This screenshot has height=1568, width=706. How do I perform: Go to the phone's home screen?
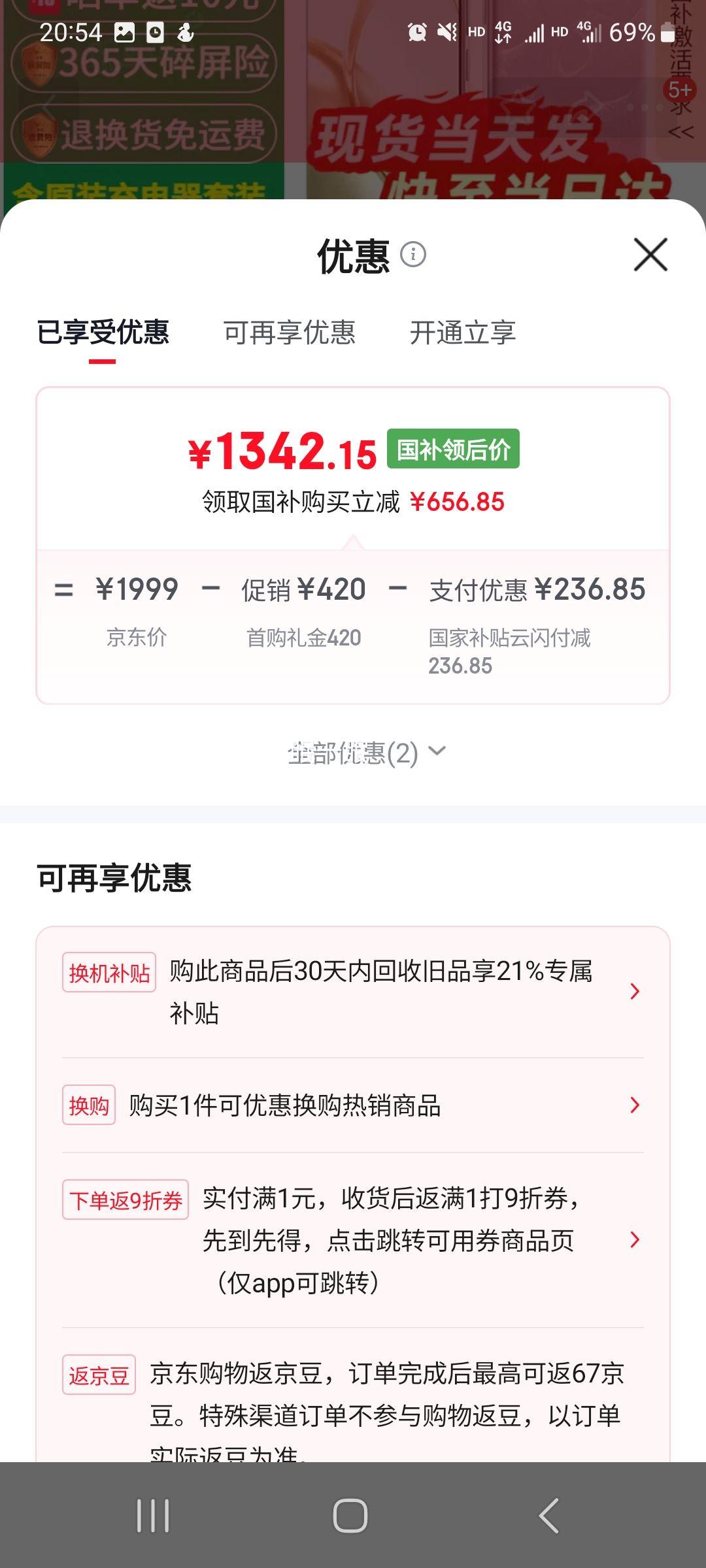(350, 1515)
